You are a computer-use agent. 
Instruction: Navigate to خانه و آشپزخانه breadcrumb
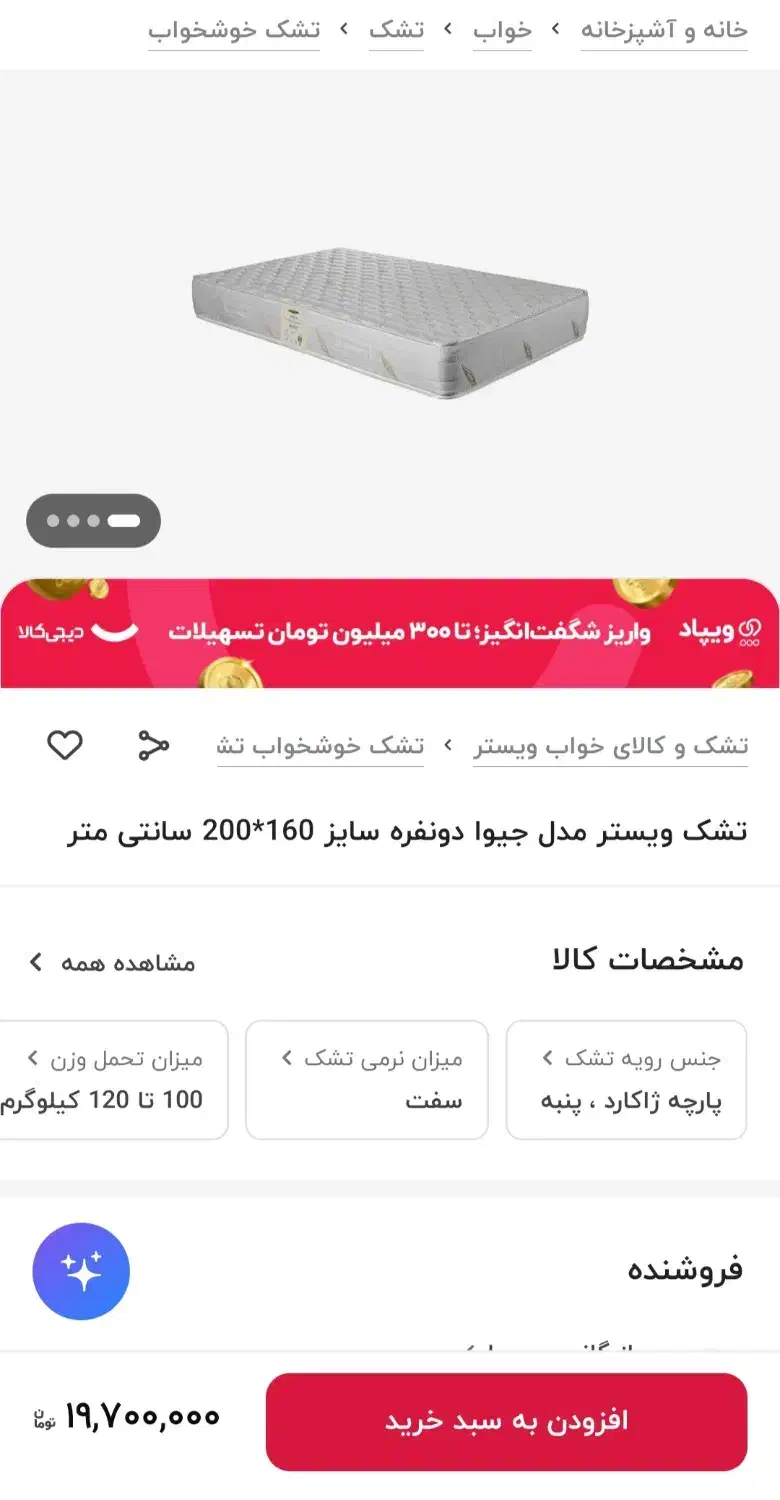665,30
